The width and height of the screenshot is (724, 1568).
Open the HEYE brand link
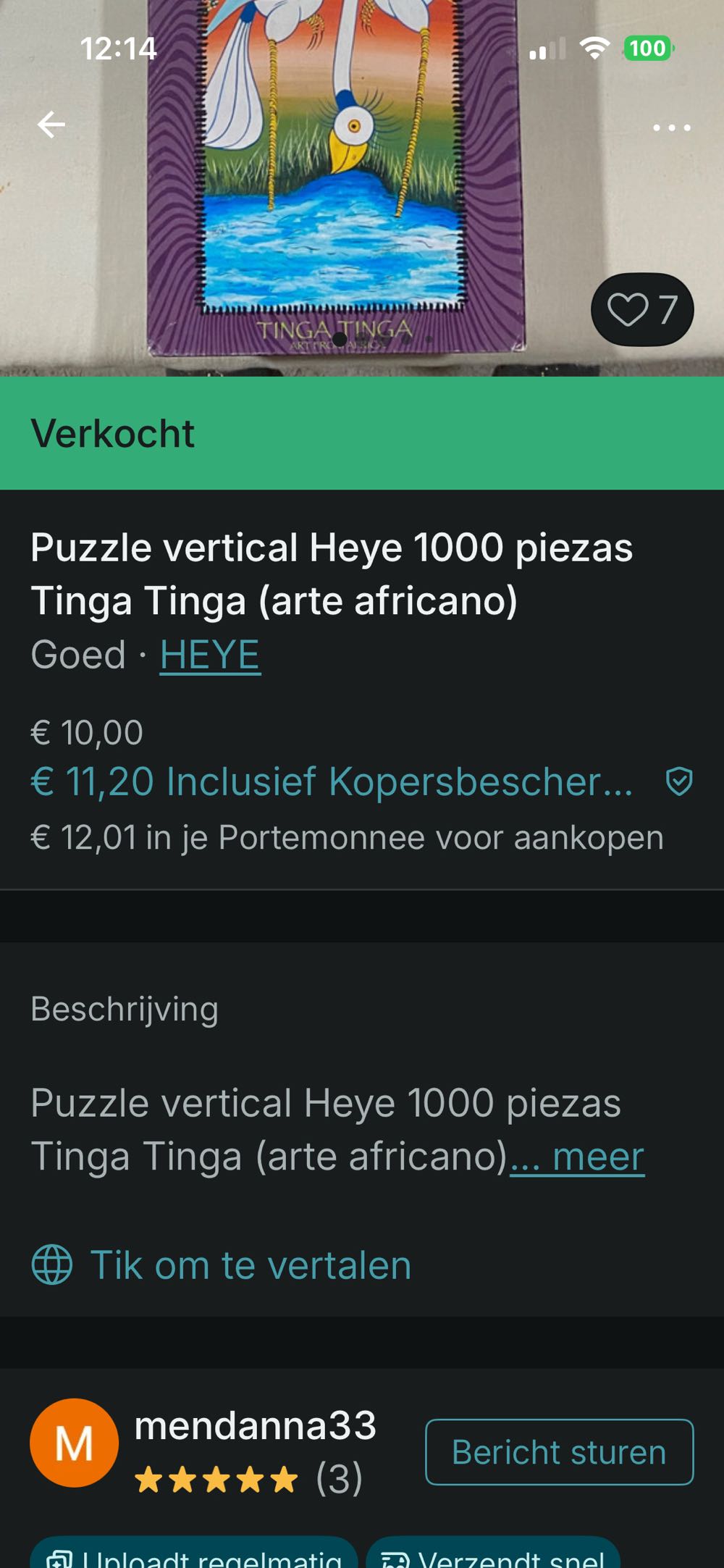click(211, 656)
